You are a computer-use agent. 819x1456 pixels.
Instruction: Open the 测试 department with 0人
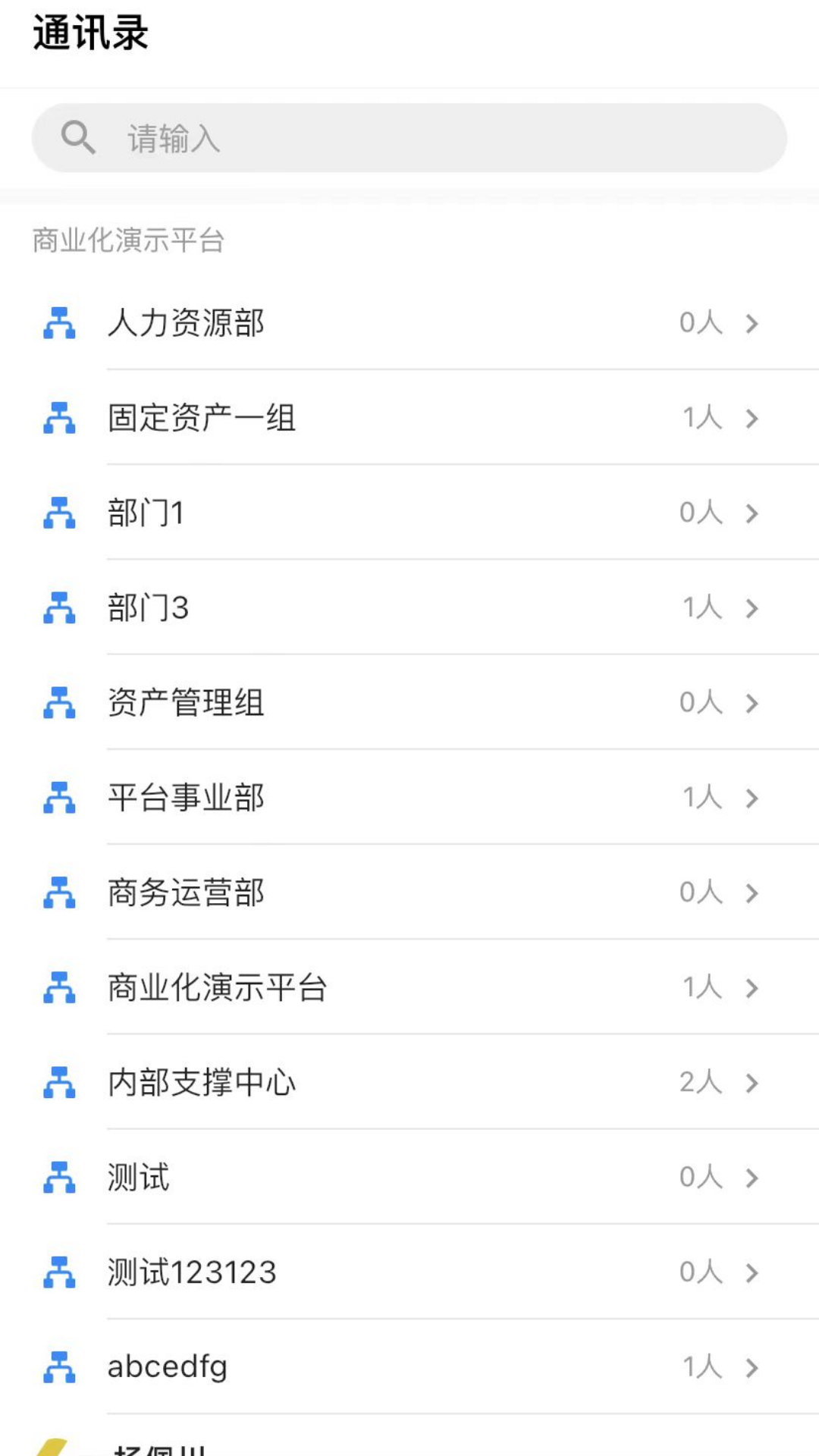(409, 1177)
